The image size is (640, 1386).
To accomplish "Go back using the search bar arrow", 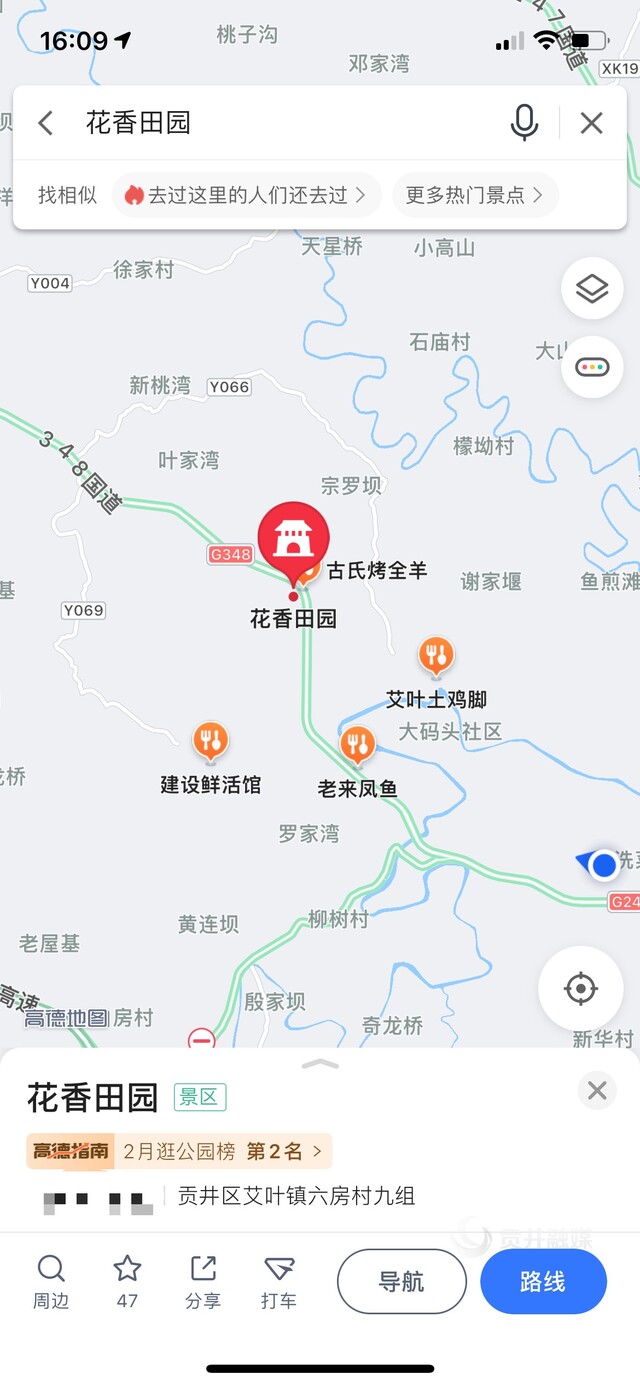I will click(x=46, y=123).
